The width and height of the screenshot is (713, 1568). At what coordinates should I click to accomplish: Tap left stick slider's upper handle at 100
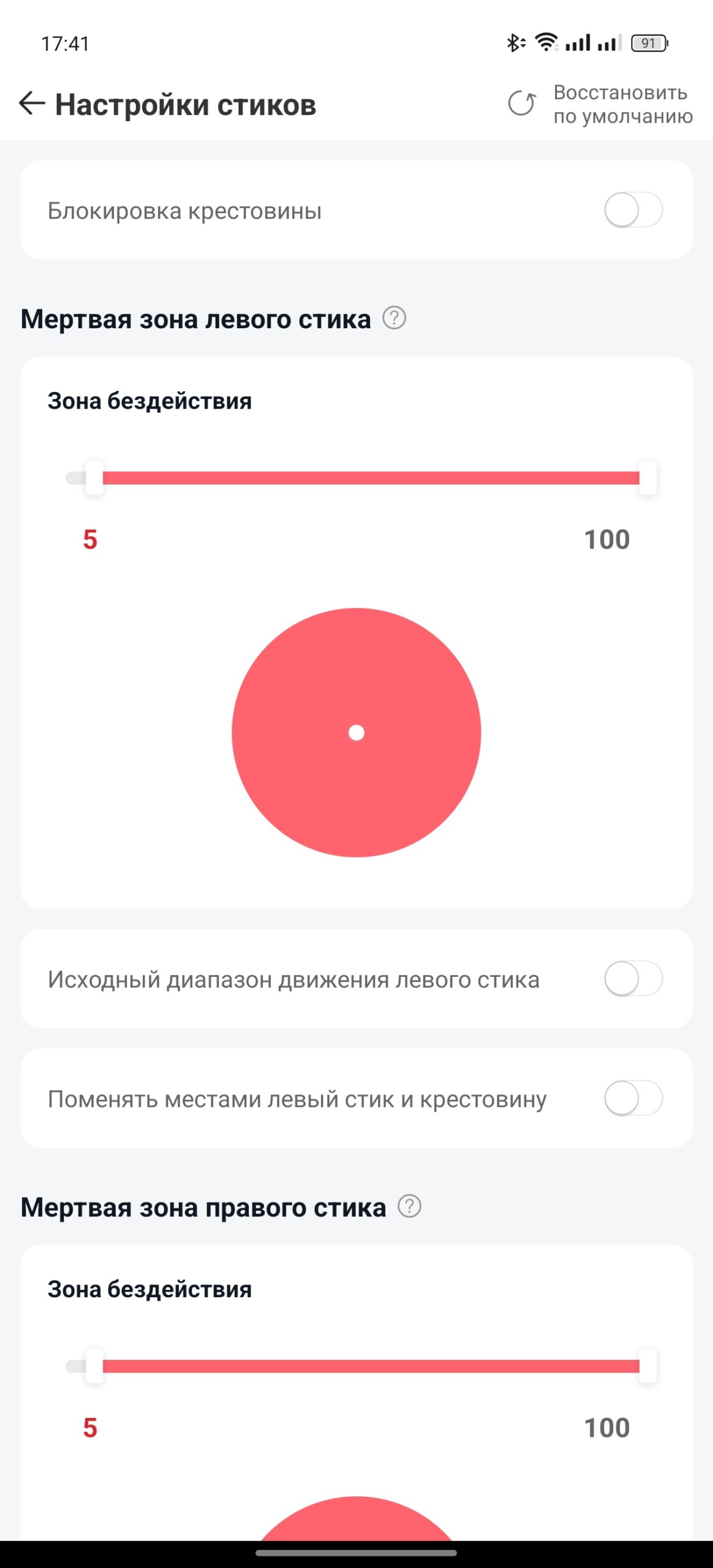click(x=647, y=478)
